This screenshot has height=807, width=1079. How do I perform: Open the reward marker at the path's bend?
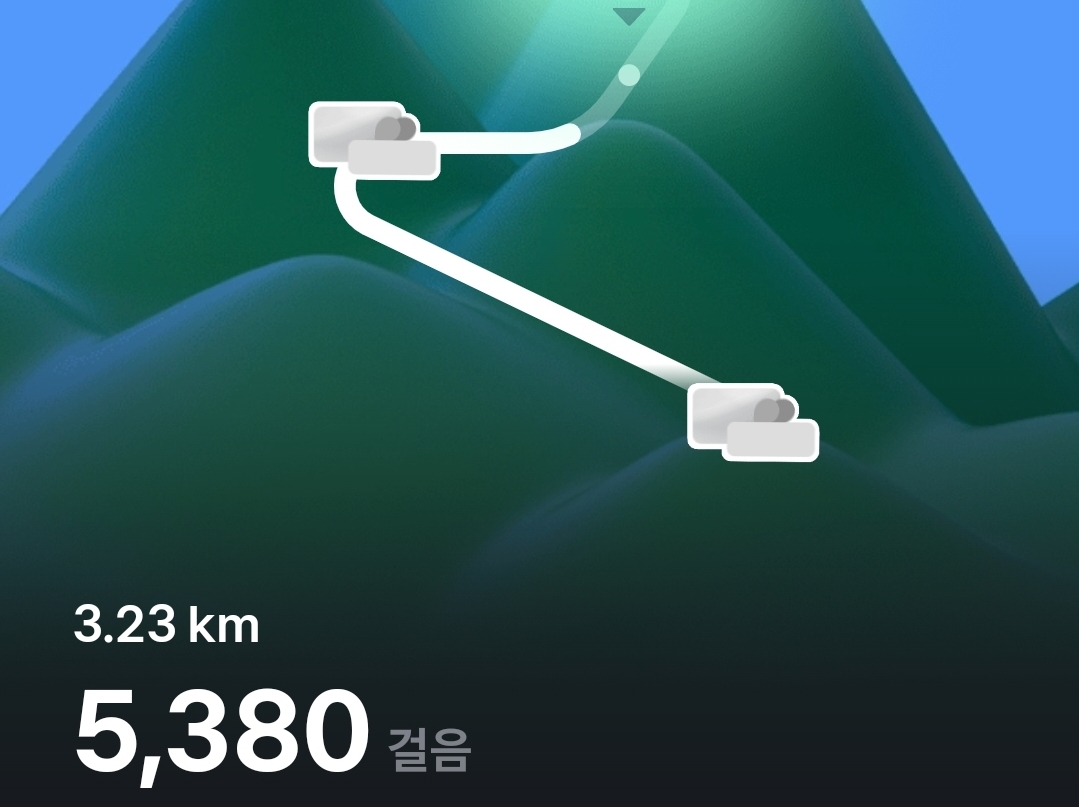[x=374, y=140]
